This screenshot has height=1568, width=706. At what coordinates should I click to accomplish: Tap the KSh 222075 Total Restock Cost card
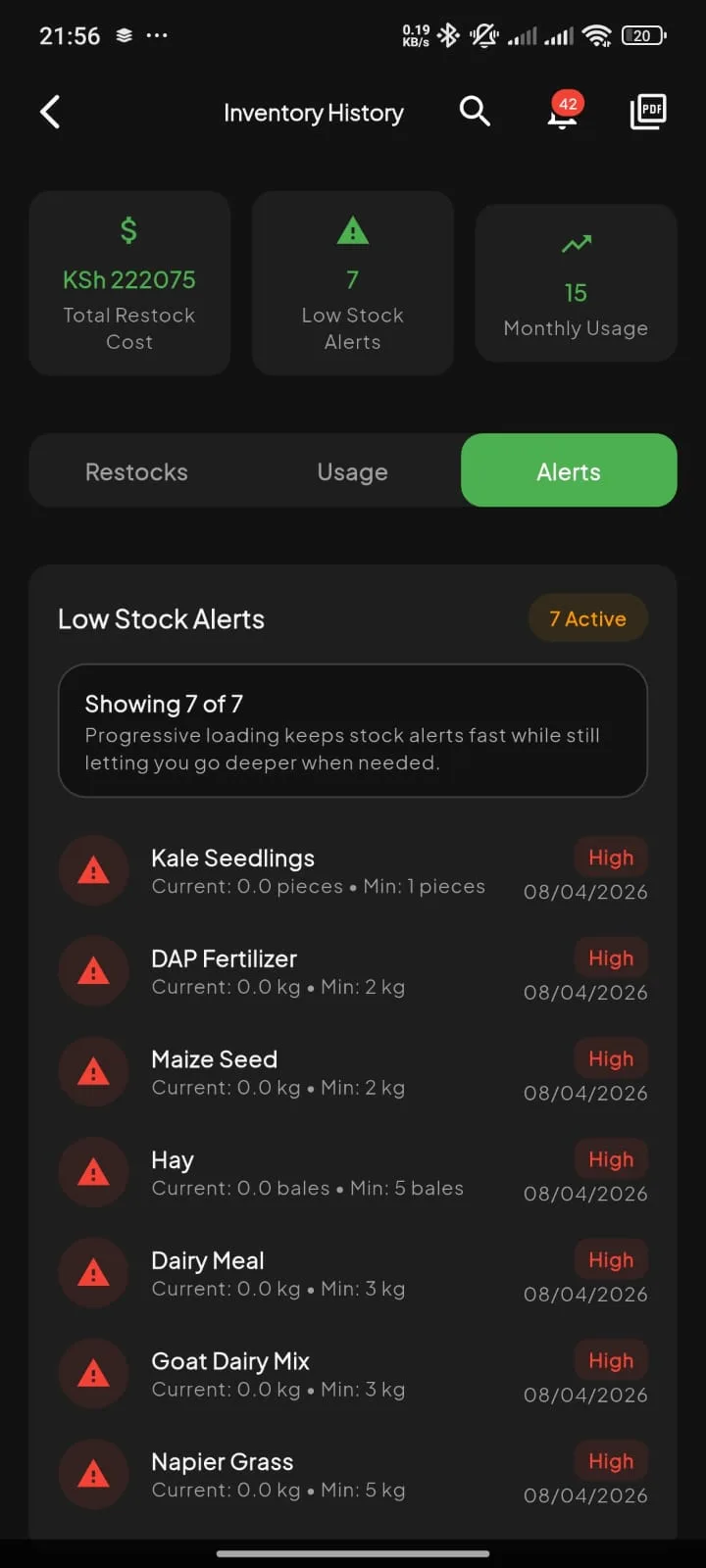[x=128, y=283]
